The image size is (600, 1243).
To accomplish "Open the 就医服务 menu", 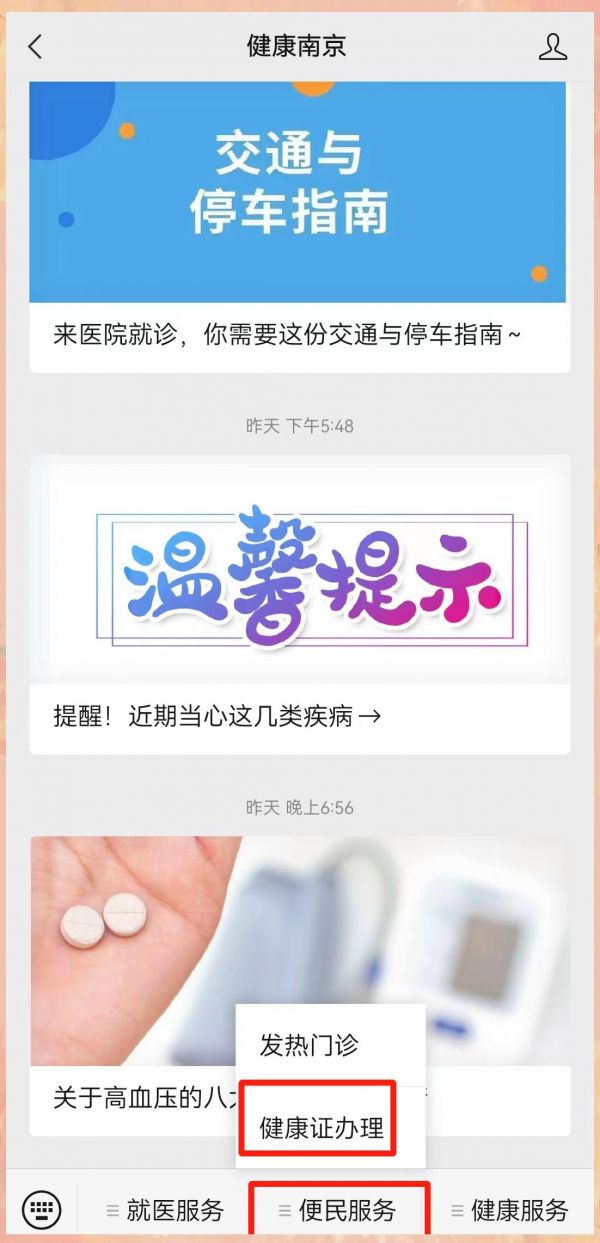I will tap(165, 1210).
